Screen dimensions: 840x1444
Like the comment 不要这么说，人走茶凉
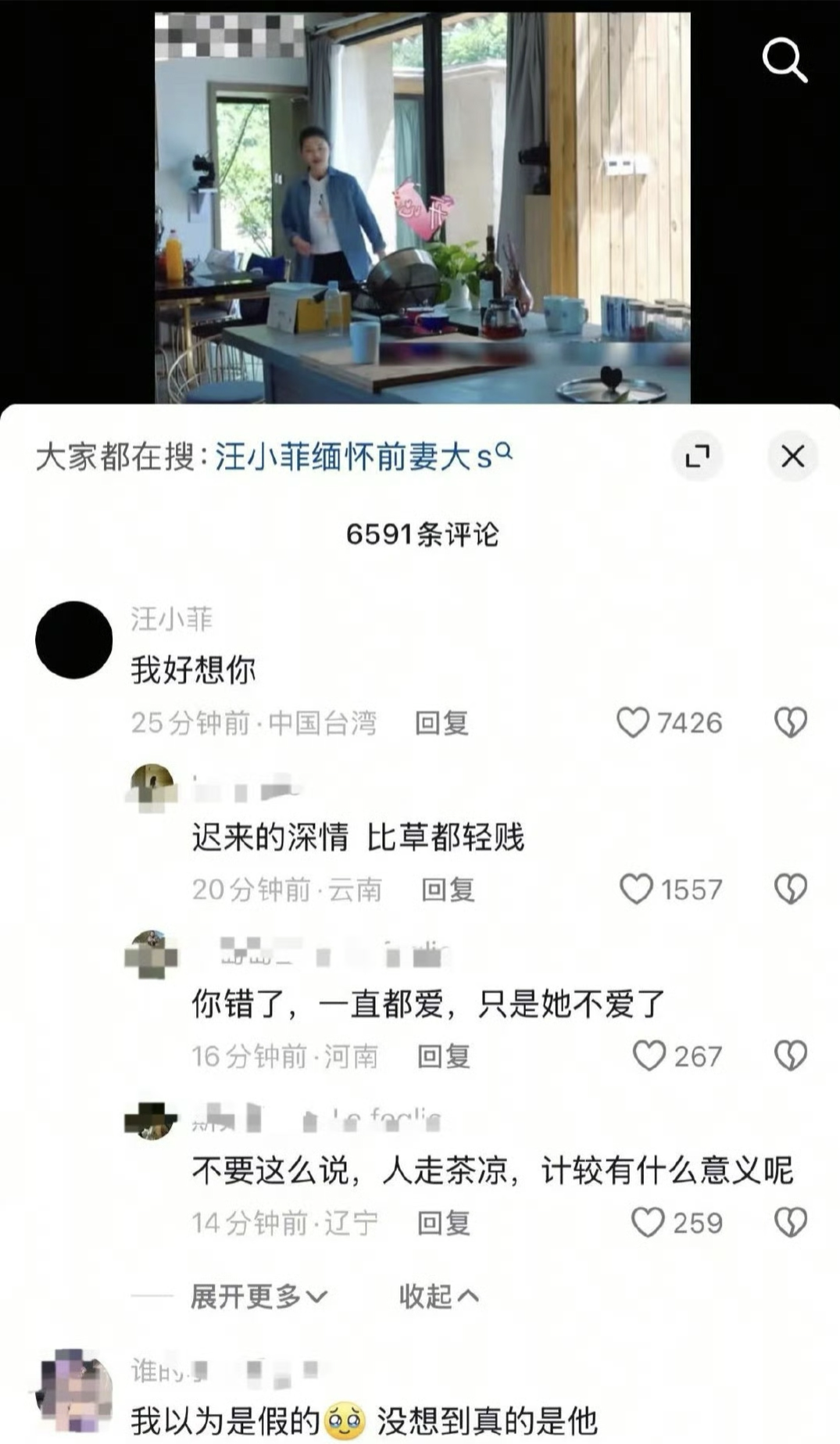pos(677,1223)
